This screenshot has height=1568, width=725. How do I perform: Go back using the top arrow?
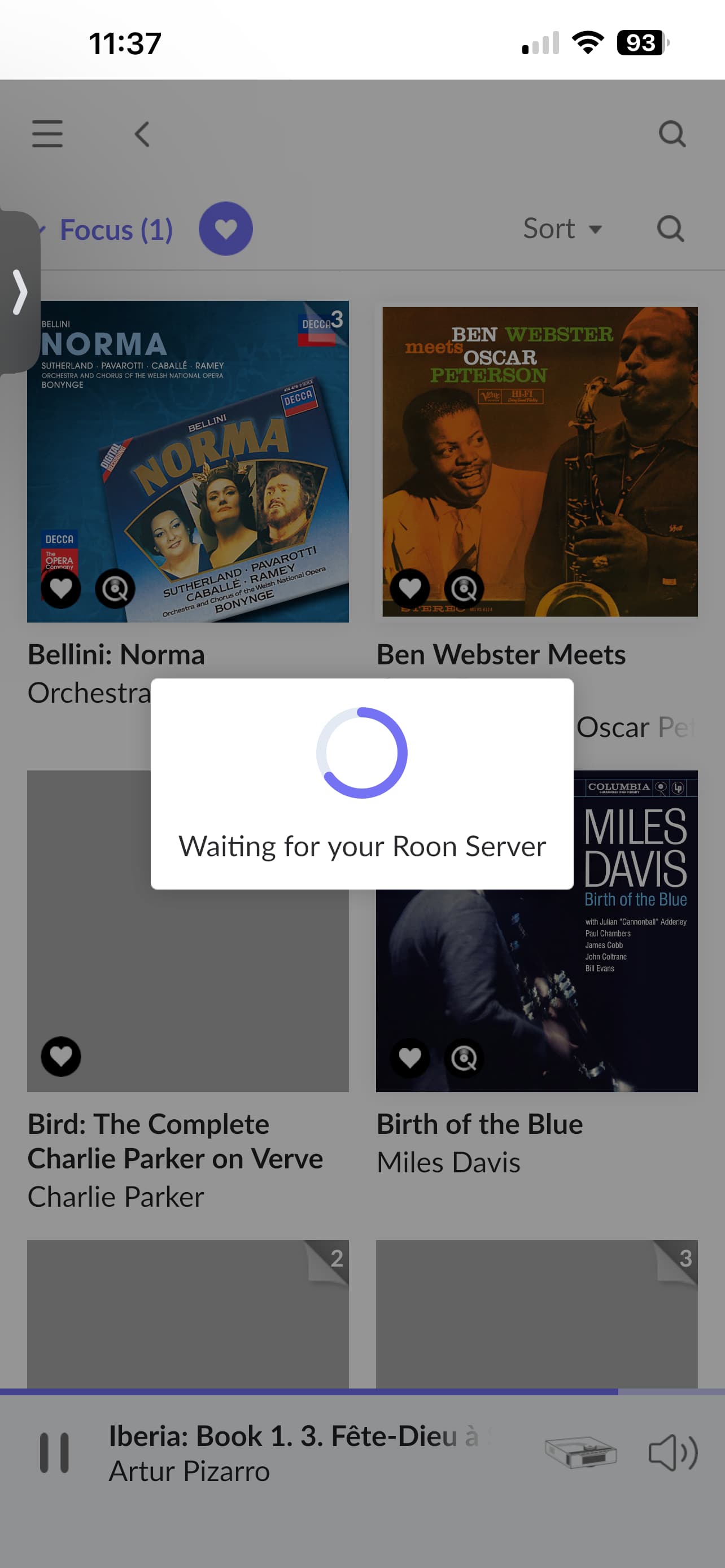(x=142, y=134)
